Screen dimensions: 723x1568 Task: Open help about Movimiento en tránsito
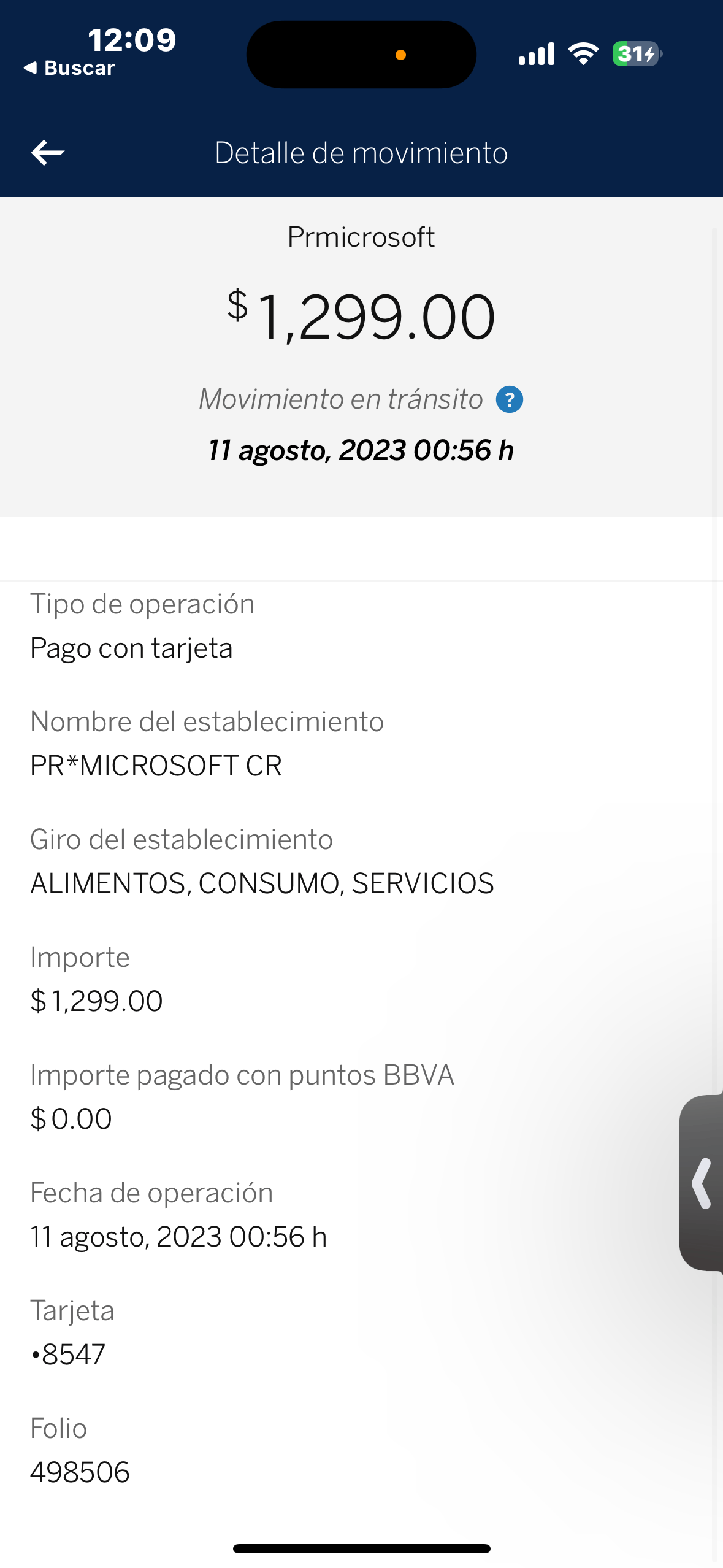pos(509,399)
